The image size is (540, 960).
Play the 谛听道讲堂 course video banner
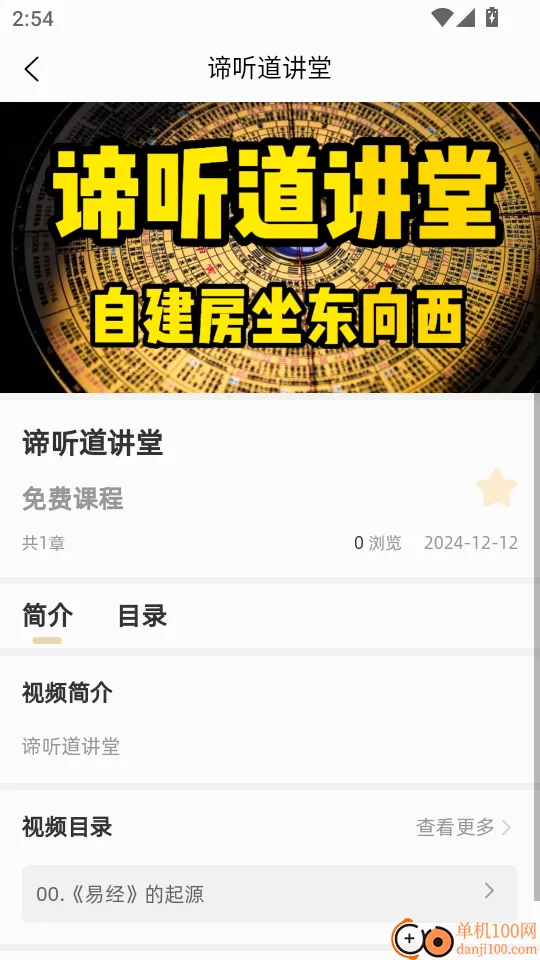click(x=270, y=247)
